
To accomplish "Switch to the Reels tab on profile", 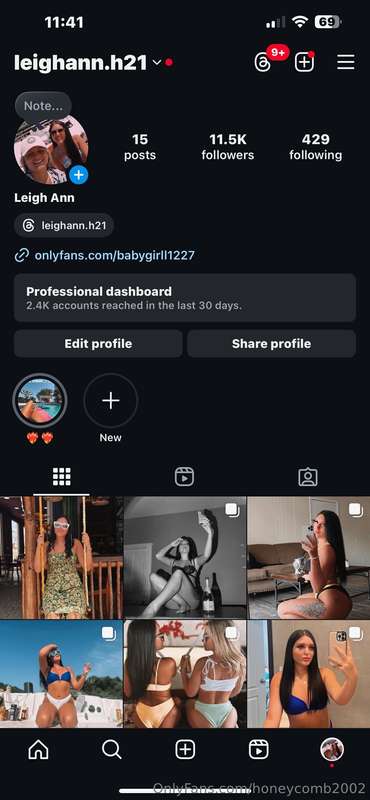I will click(184, 477).
